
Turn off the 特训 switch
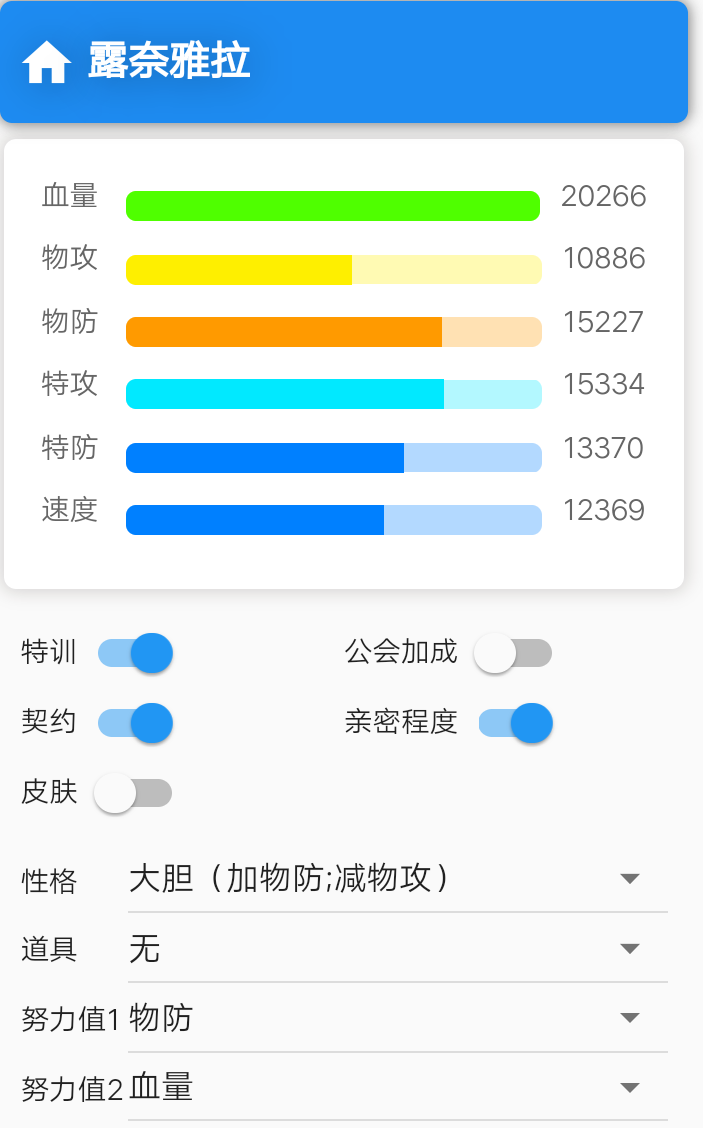[136, 653]
